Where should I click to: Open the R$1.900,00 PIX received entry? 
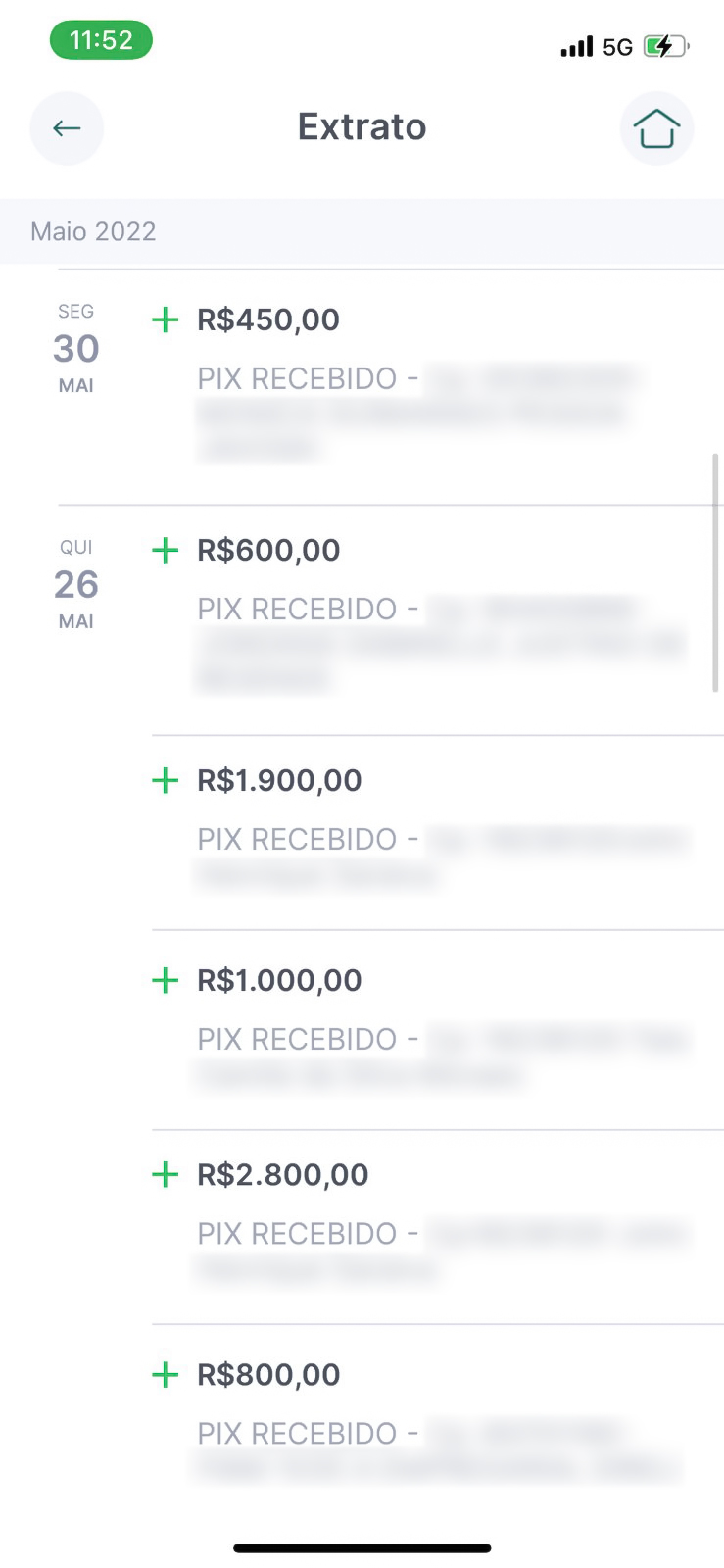438,833
